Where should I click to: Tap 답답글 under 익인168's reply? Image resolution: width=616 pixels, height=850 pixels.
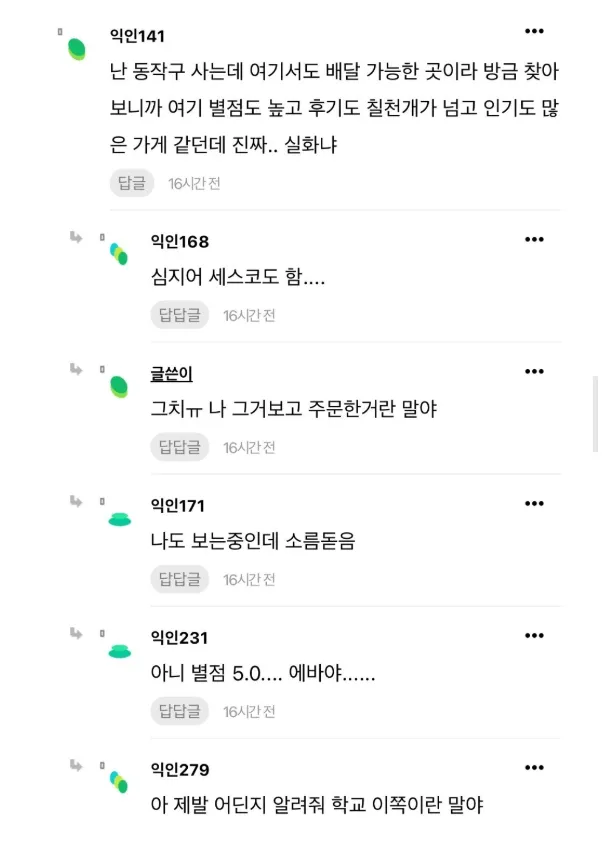(179, 315)
